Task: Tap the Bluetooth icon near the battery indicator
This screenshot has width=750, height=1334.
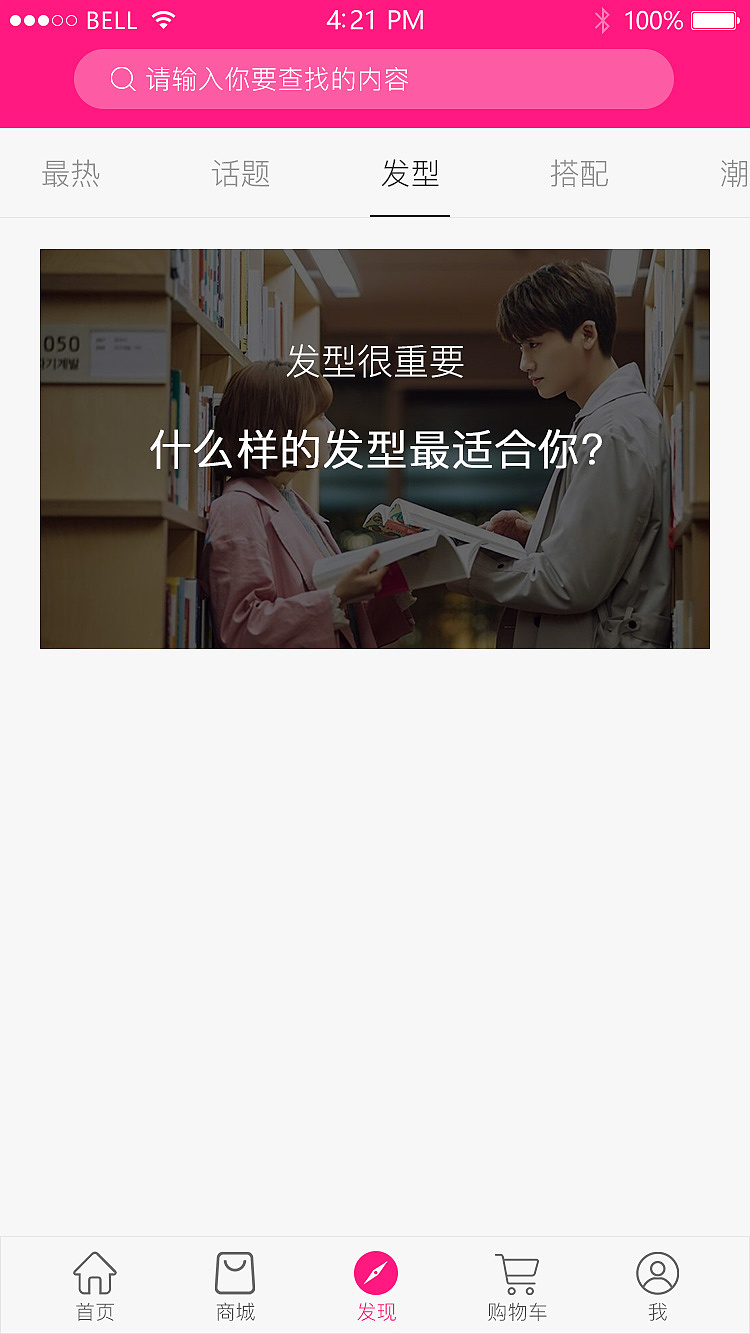Action: click(x=604, y=19)
